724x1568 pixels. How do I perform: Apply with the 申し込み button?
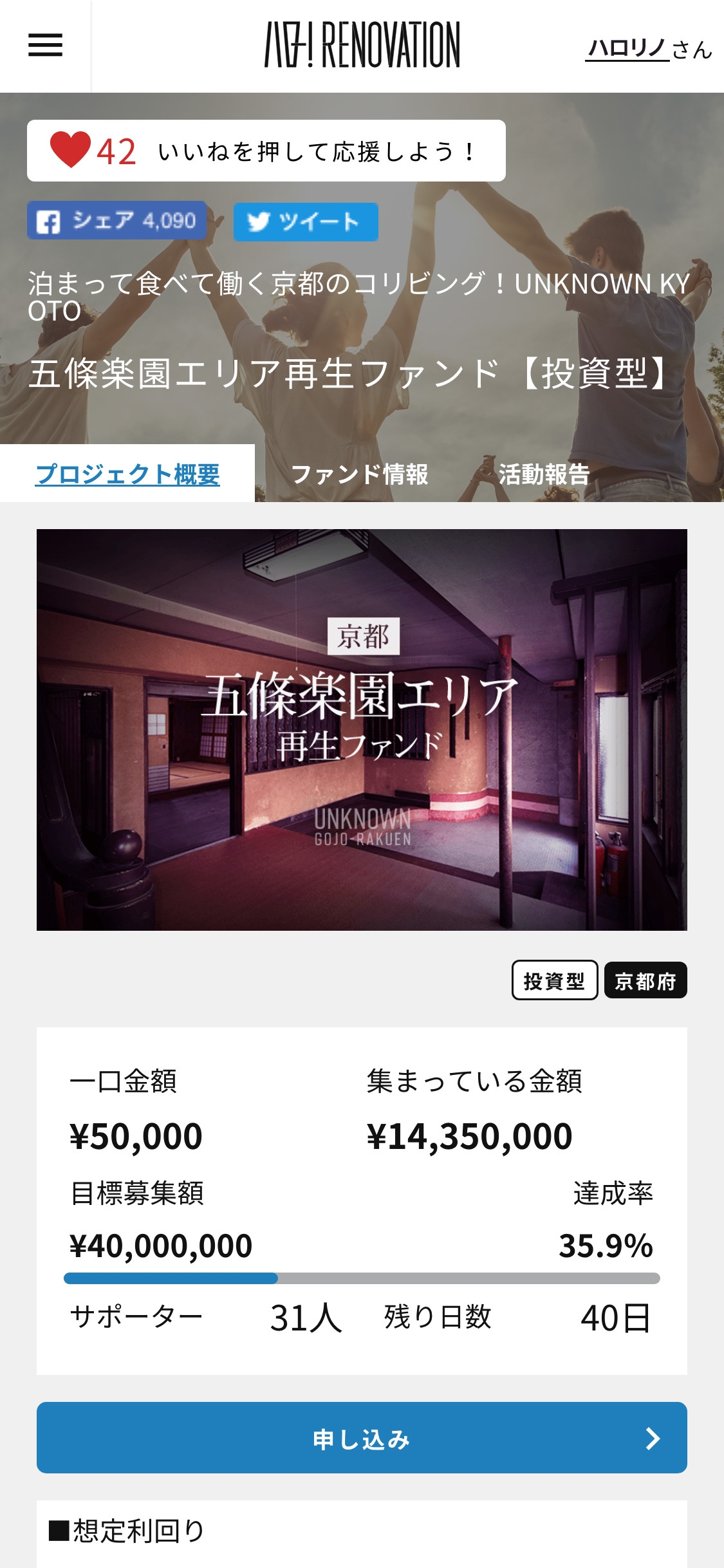click(x=362, y=1437)
